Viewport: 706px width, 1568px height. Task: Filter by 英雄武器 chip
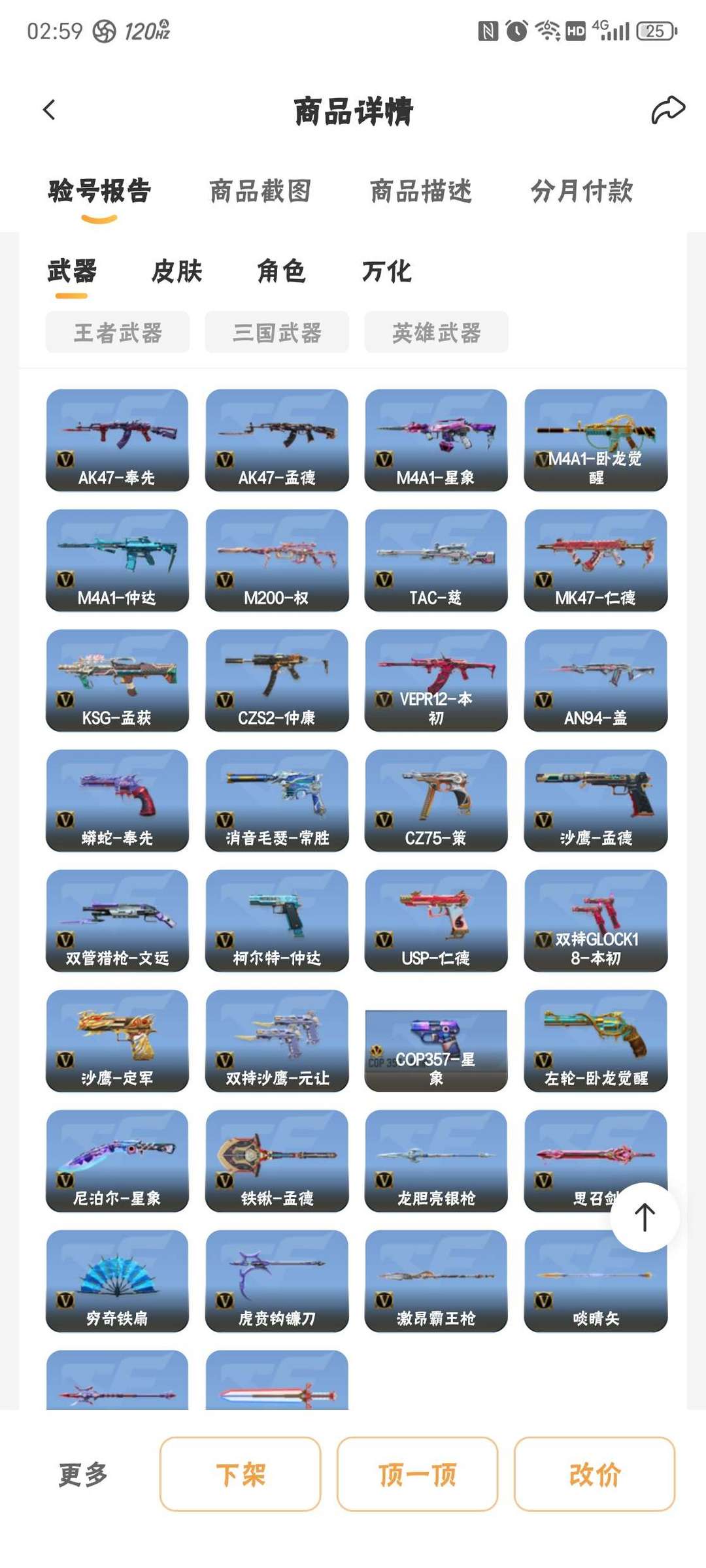pyautogui.click(x=437, y=333)
